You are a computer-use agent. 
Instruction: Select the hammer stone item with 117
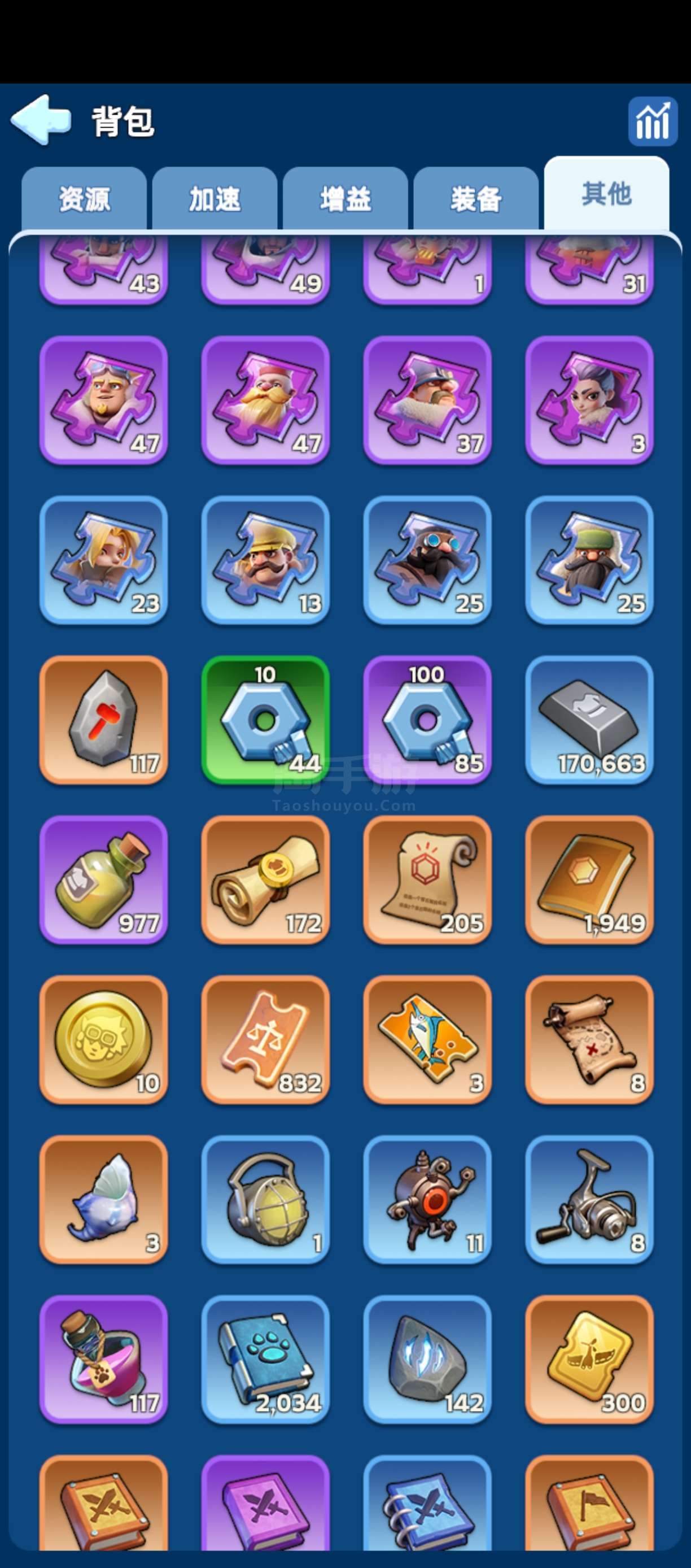[103, 720]
